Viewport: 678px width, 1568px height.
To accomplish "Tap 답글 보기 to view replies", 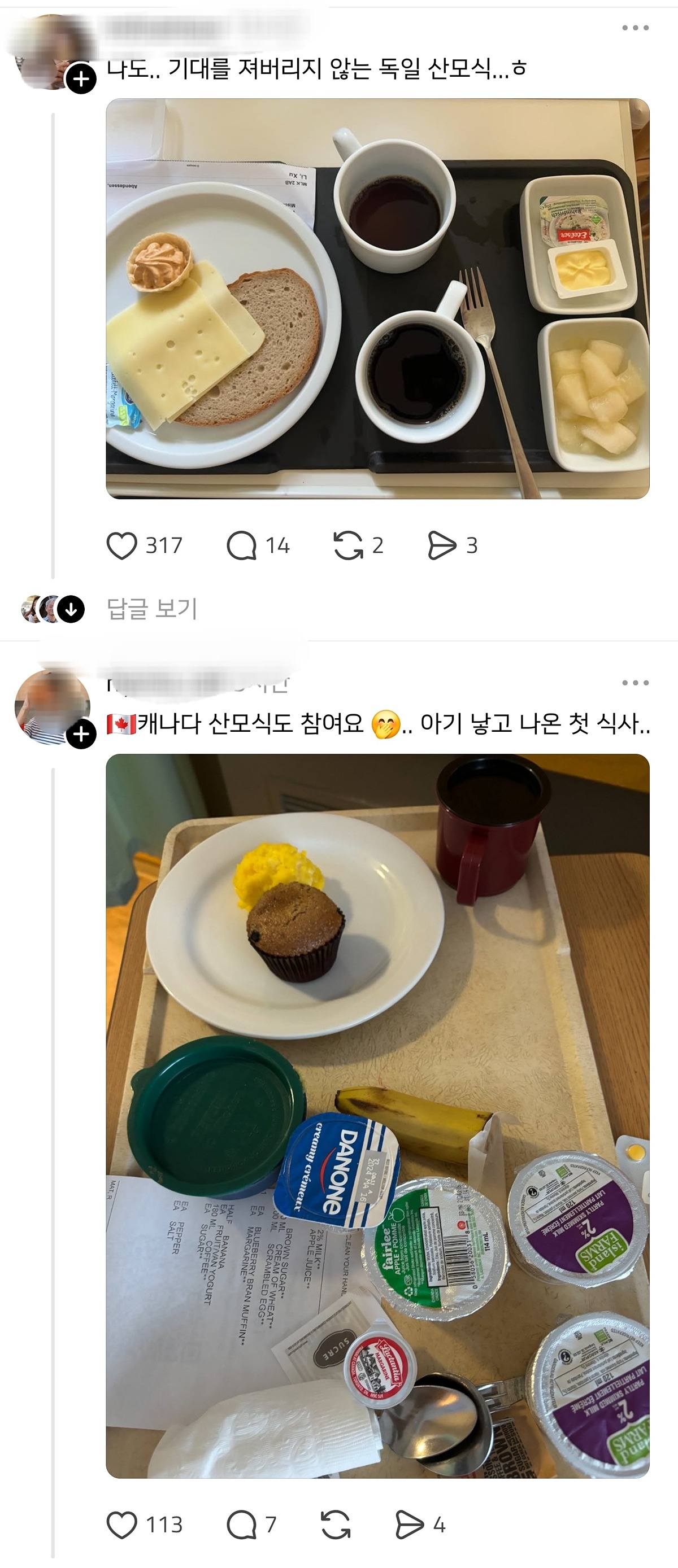I will tap(151, 609).
